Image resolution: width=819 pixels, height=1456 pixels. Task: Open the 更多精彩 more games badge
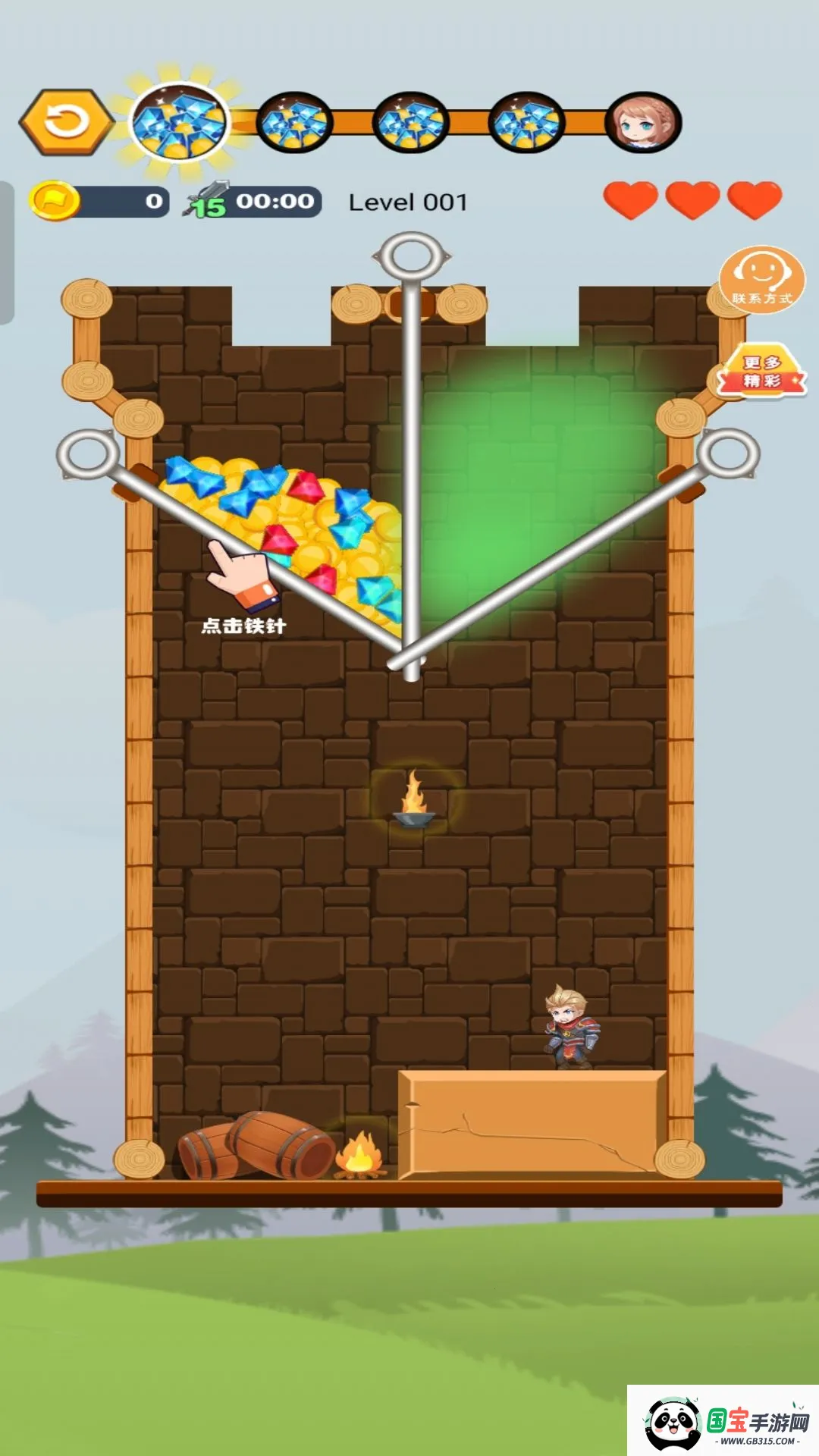pyautogui.click(x=761, y=372)
